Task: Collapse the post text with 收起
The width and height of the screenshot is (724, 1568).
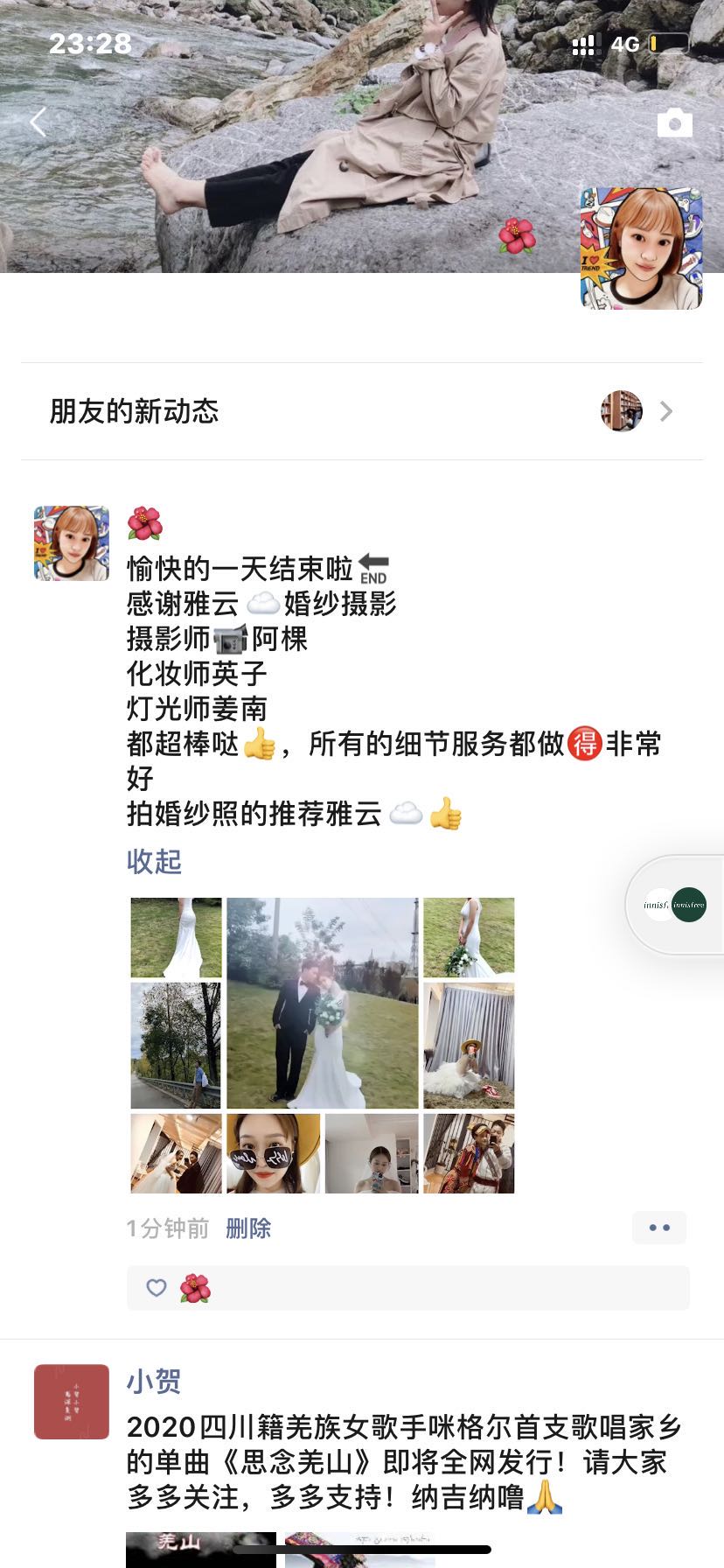Action: click(x=154, y=861)
